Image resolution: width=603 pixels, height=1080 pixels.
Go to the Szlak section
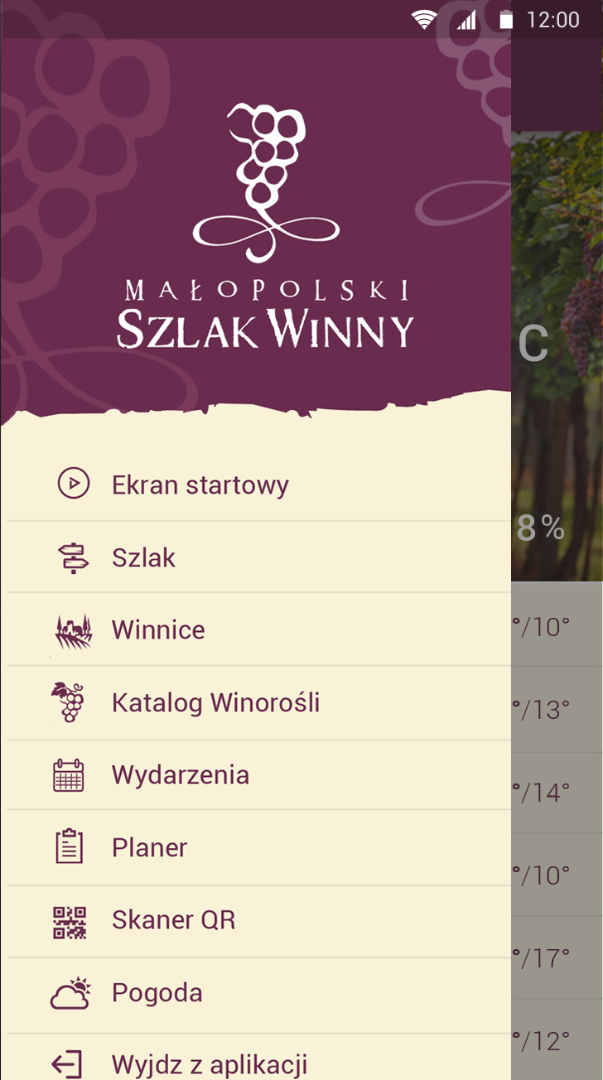[x=144, y=558]
